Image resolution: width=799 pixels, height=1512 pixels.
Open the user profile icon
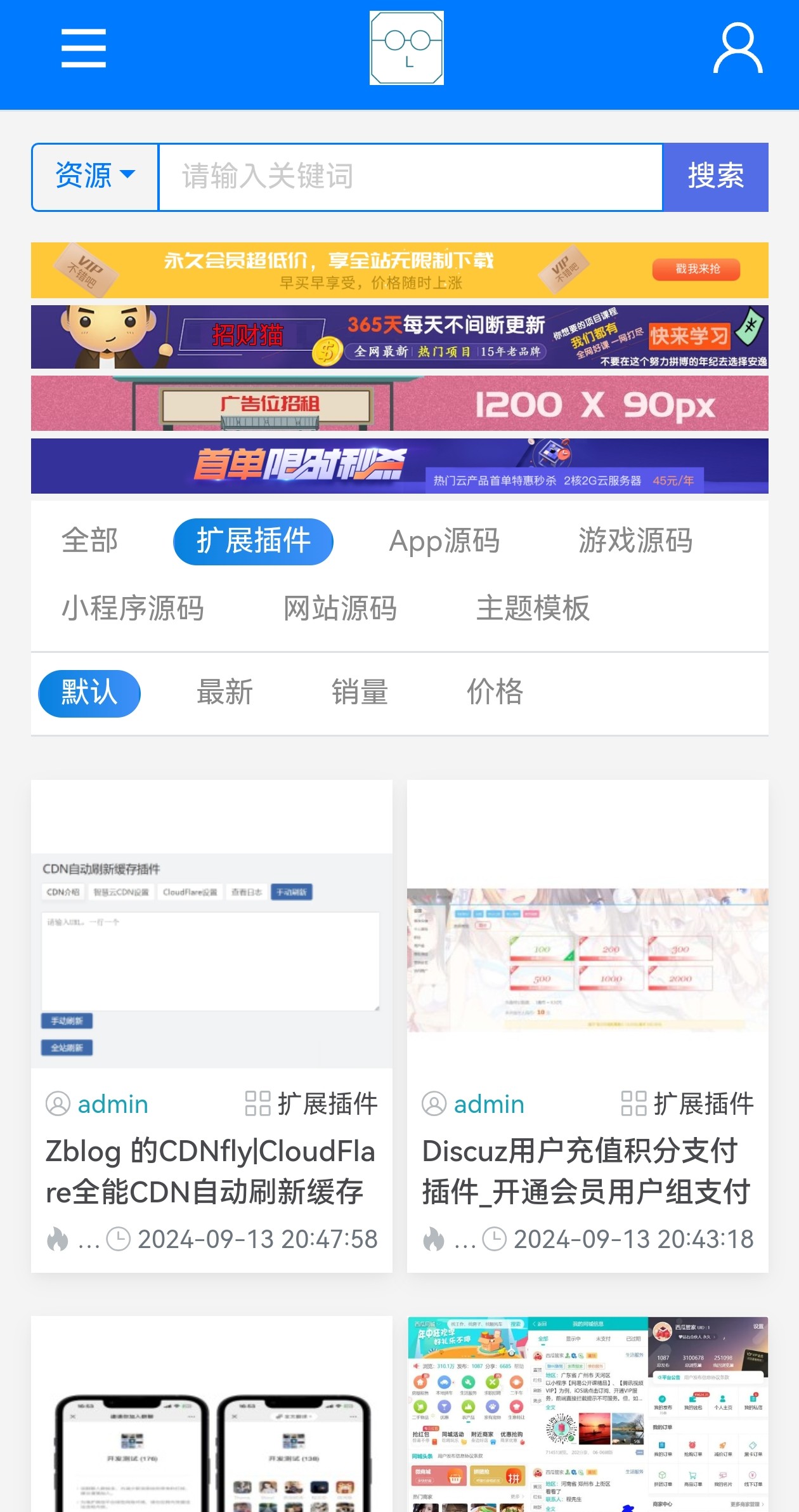737,48
